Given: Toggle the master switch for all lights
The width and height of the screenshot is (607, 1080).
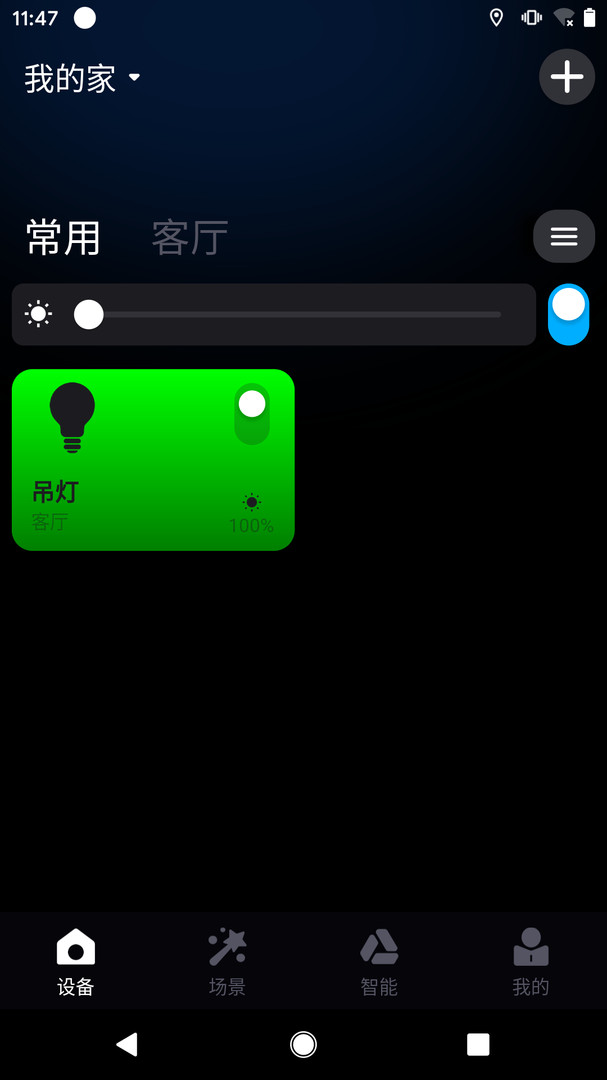Looking at the screenshot, I should coord(569,314).
